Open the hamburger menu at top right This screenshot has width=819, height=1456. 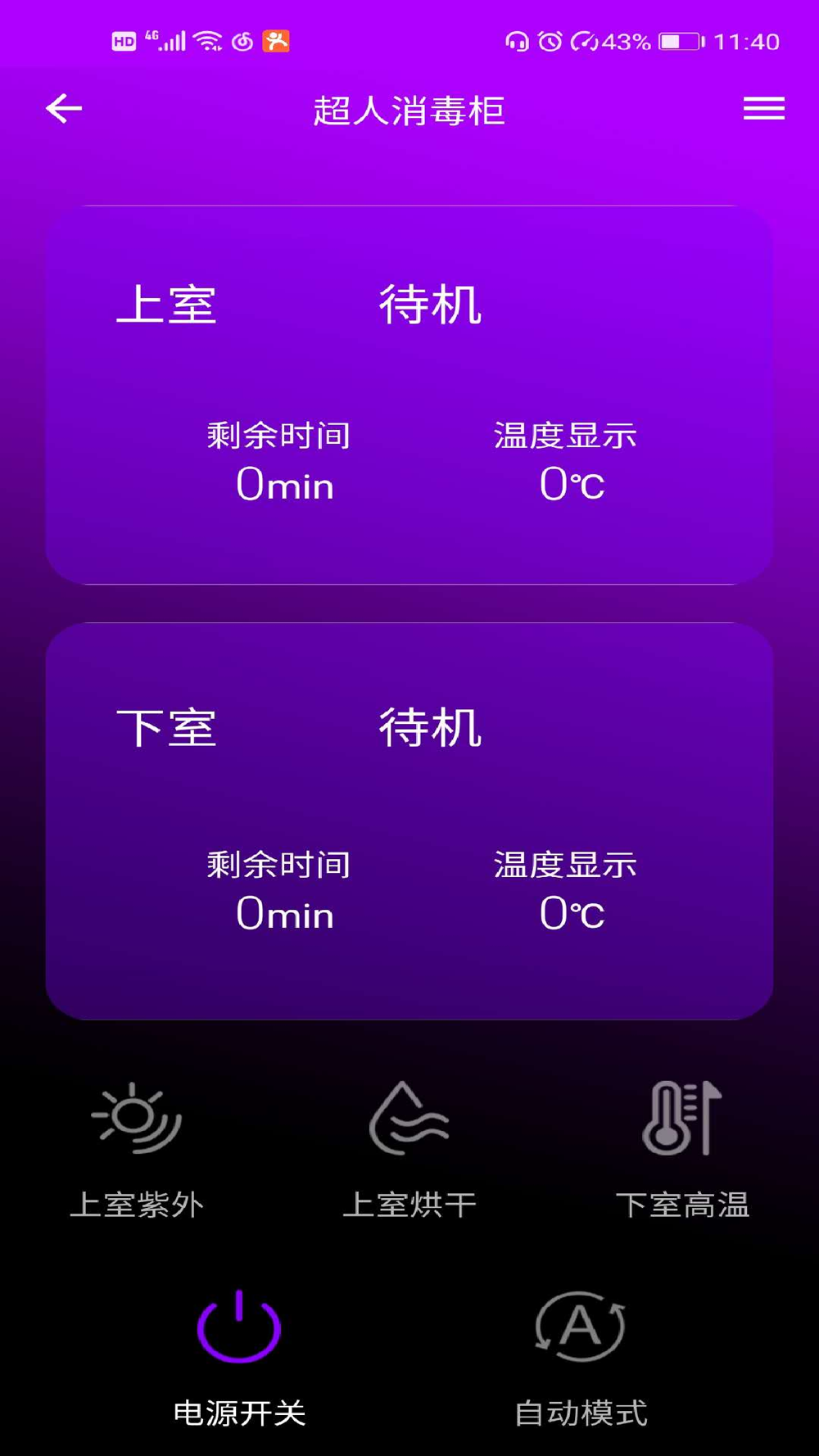click(763, 108)
